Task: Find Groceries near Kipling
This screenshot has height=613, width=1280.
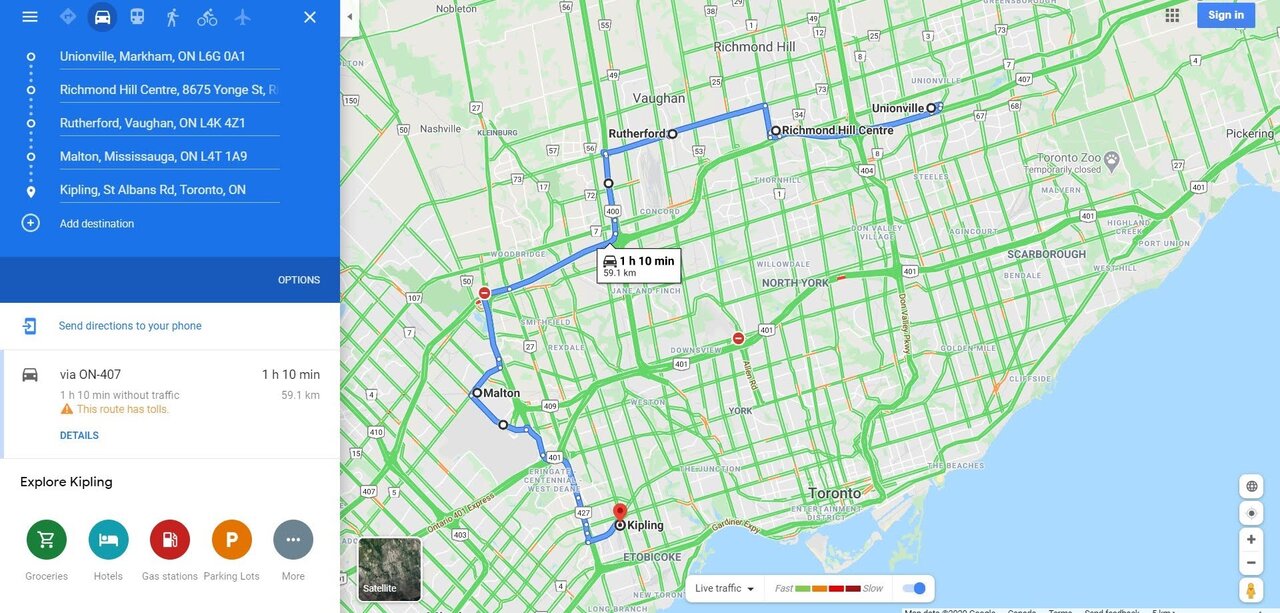Action: pos(46,540)
